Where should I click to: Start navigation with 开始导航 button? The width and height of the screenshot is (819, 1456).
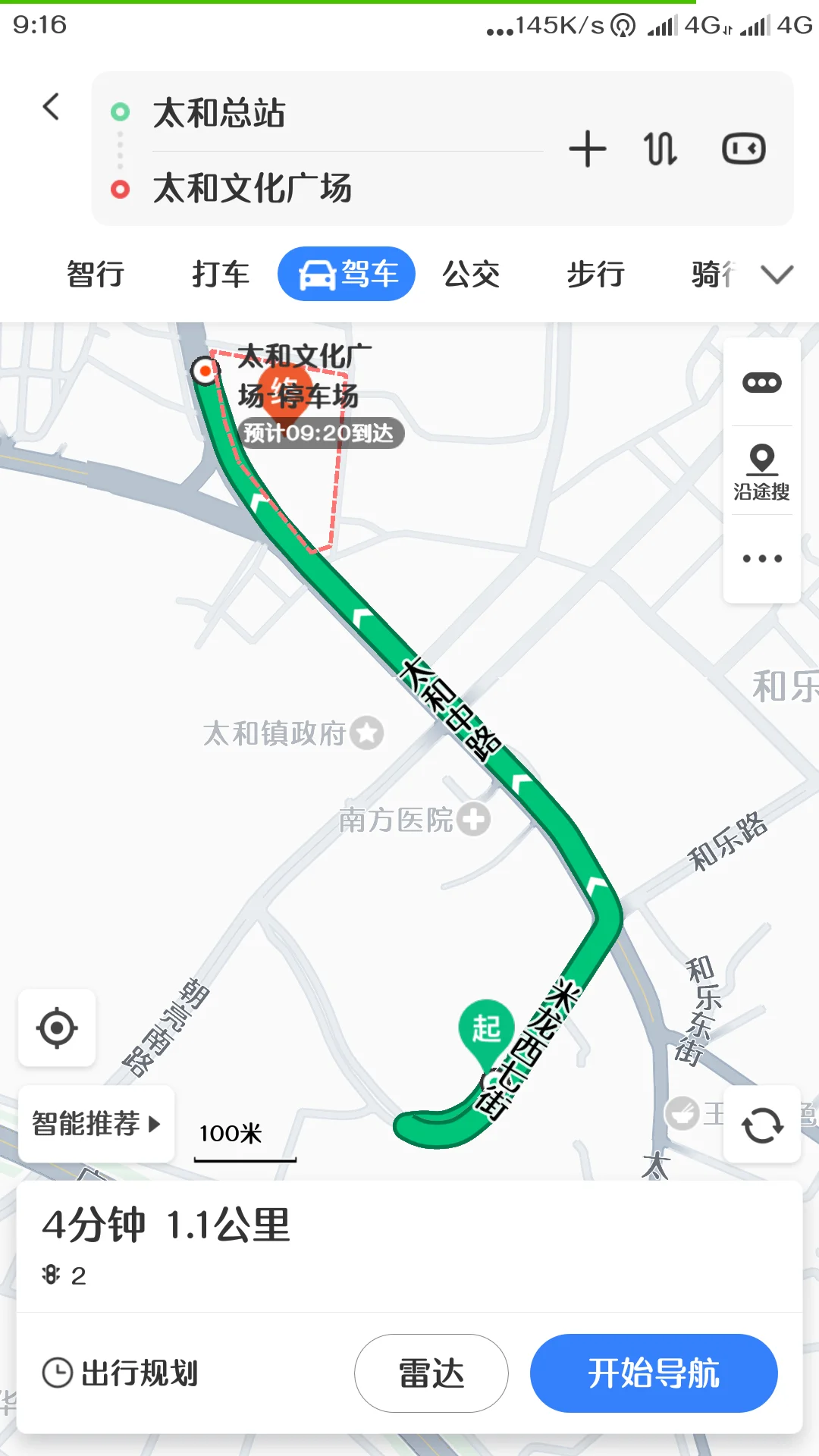pos(654,1373)
